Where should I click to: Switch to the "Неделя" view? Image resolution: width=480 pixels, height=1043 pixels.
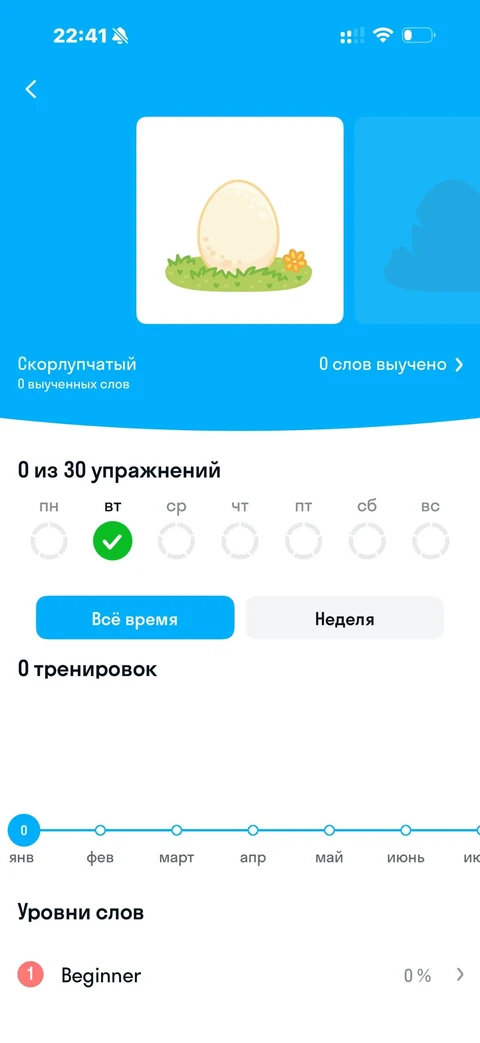(344, 618)
